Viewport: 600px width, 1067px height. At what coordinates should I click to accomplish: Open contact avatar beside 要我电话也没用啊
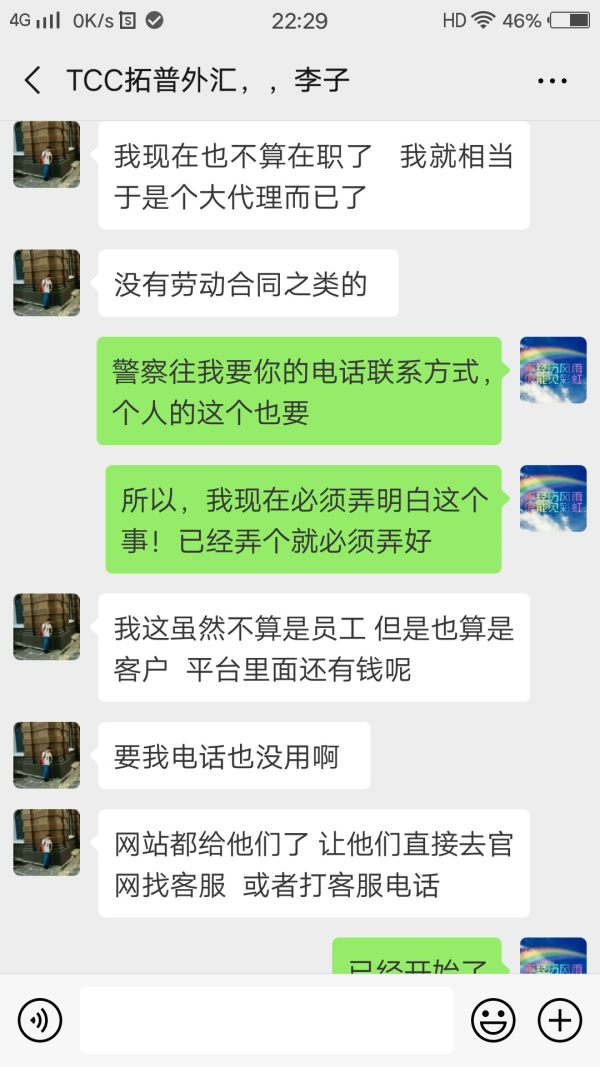[x=46, y=755]
